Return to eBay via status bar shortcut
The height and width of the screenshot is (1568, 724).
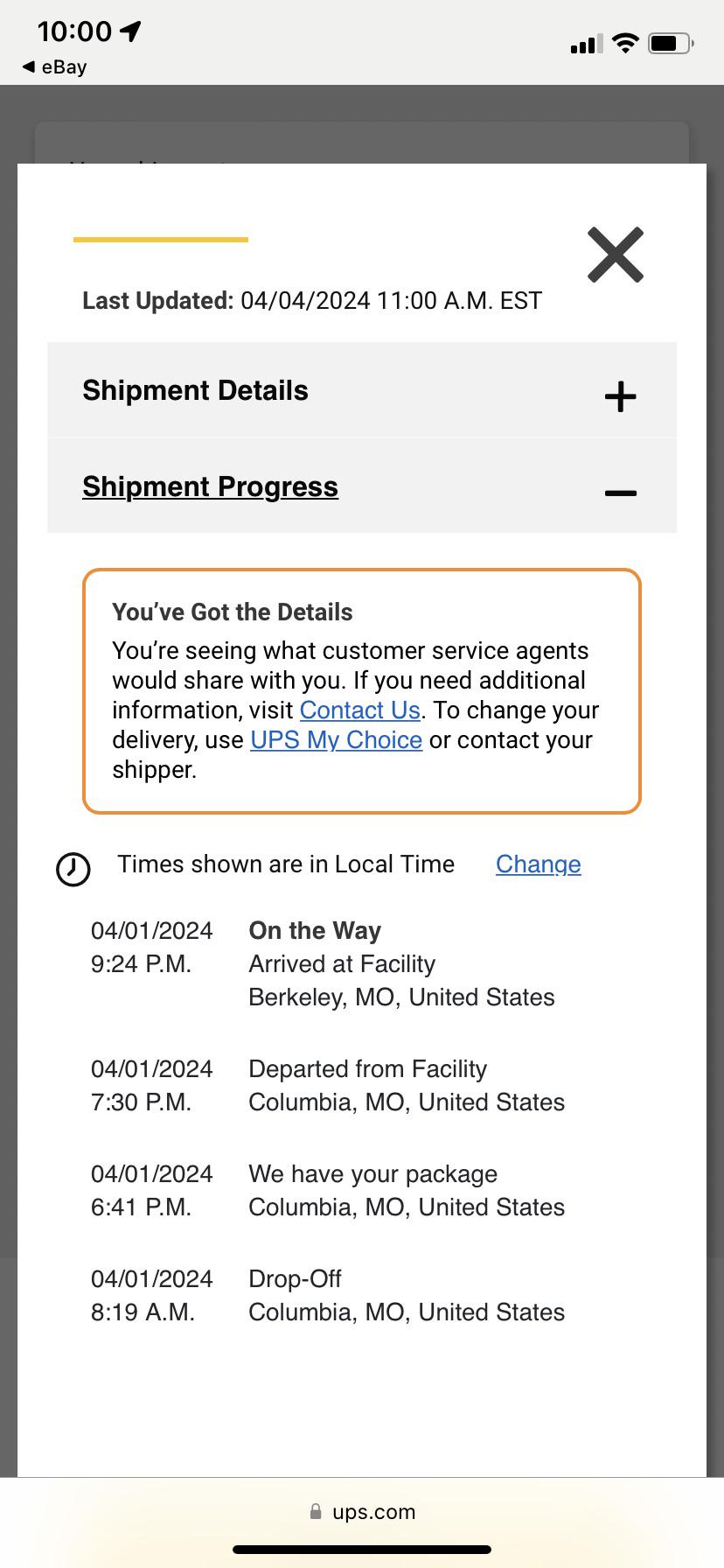click(52, 66)
